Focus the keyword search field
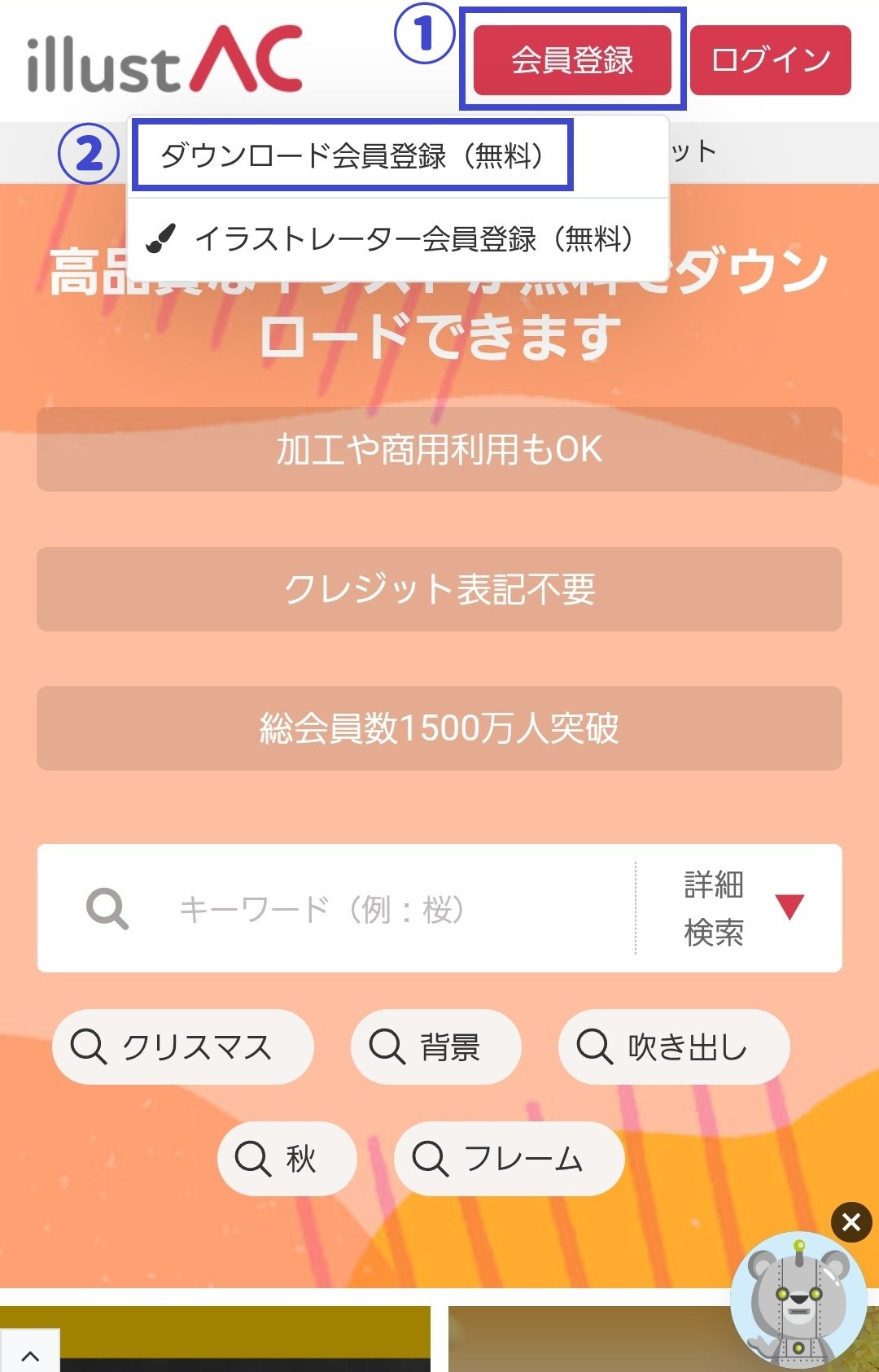 pos(391,909)
